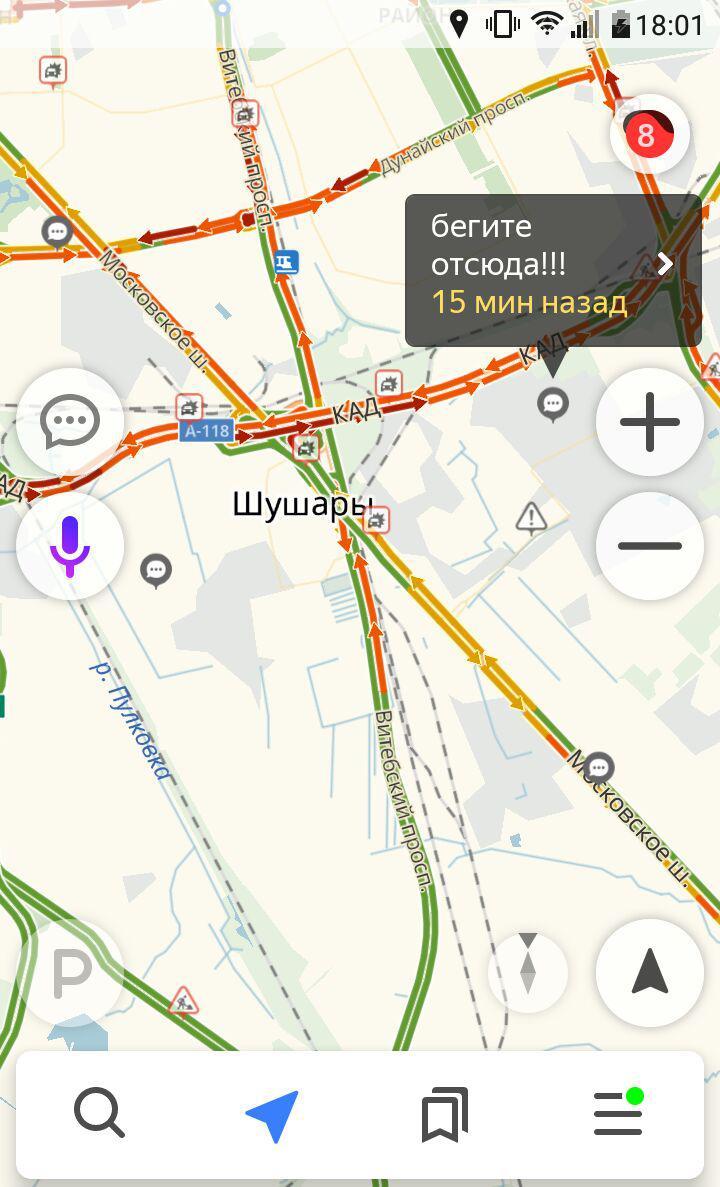Center the map on my location
This screenshot has height=1187, width=720.
[650, 972]
